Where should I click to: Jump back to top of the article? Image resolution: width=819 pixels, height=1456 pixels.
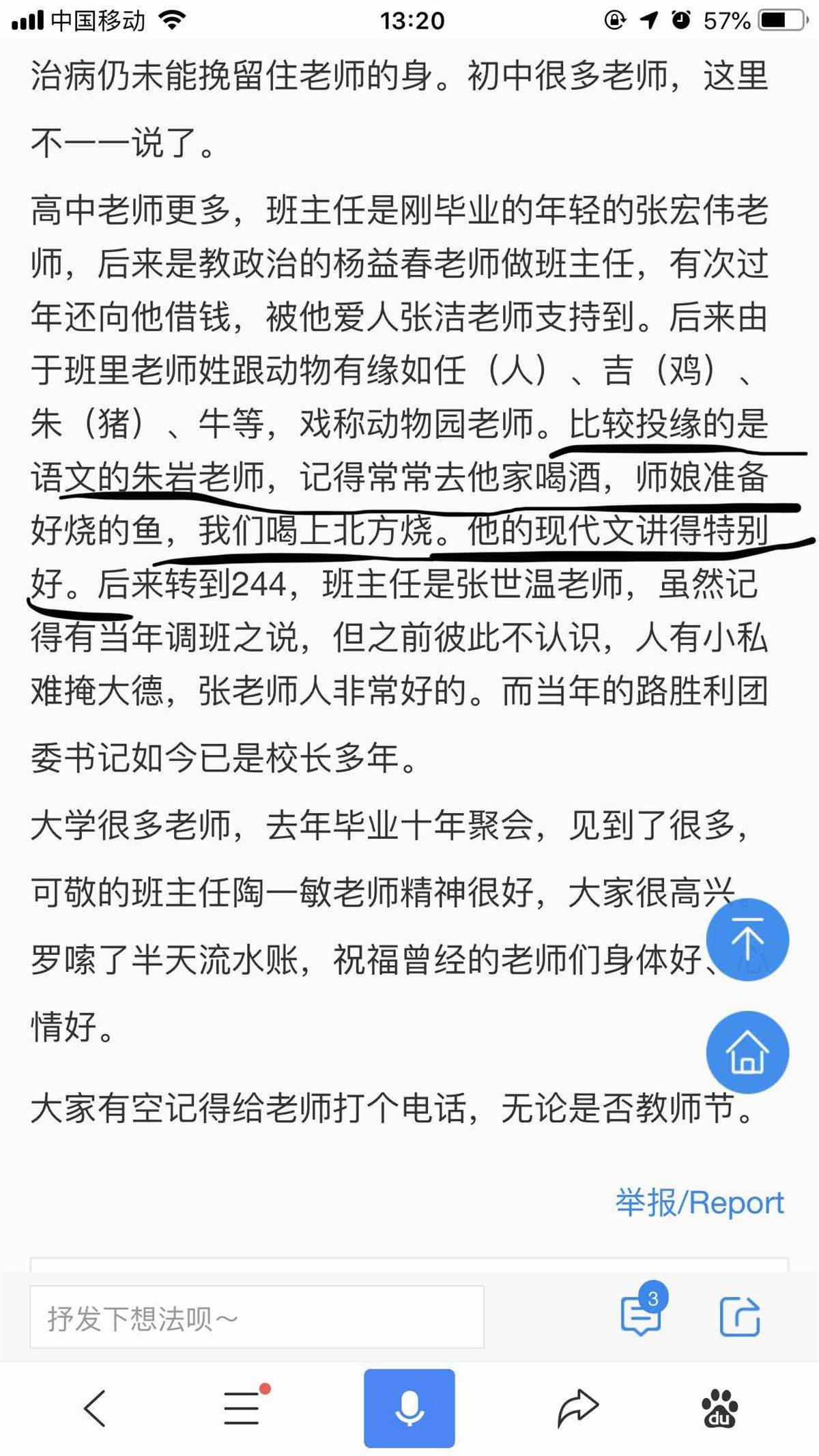747,940
